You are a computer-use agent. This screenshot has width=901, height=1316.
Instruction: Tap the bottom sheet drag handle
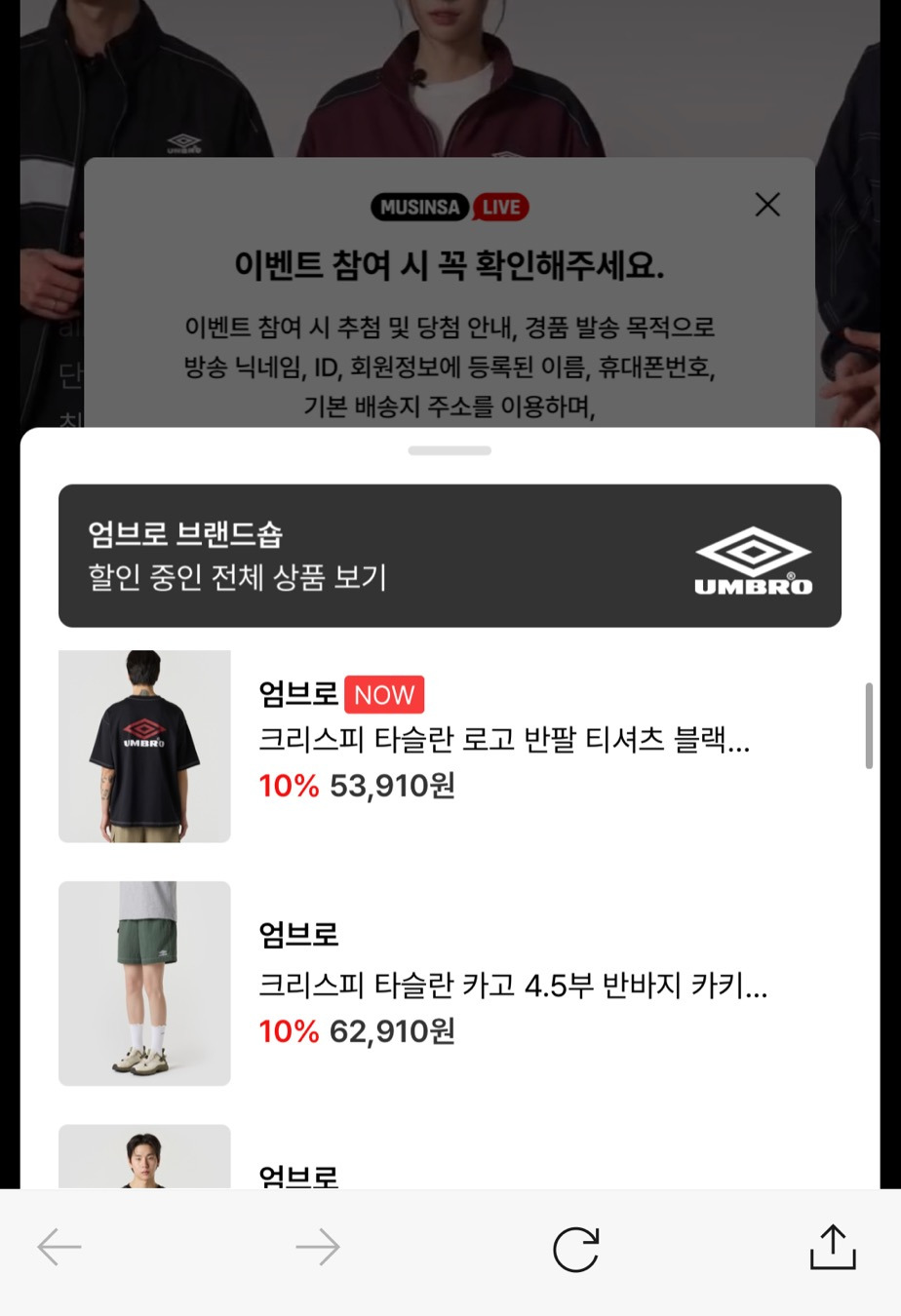(x=450, y=450)
